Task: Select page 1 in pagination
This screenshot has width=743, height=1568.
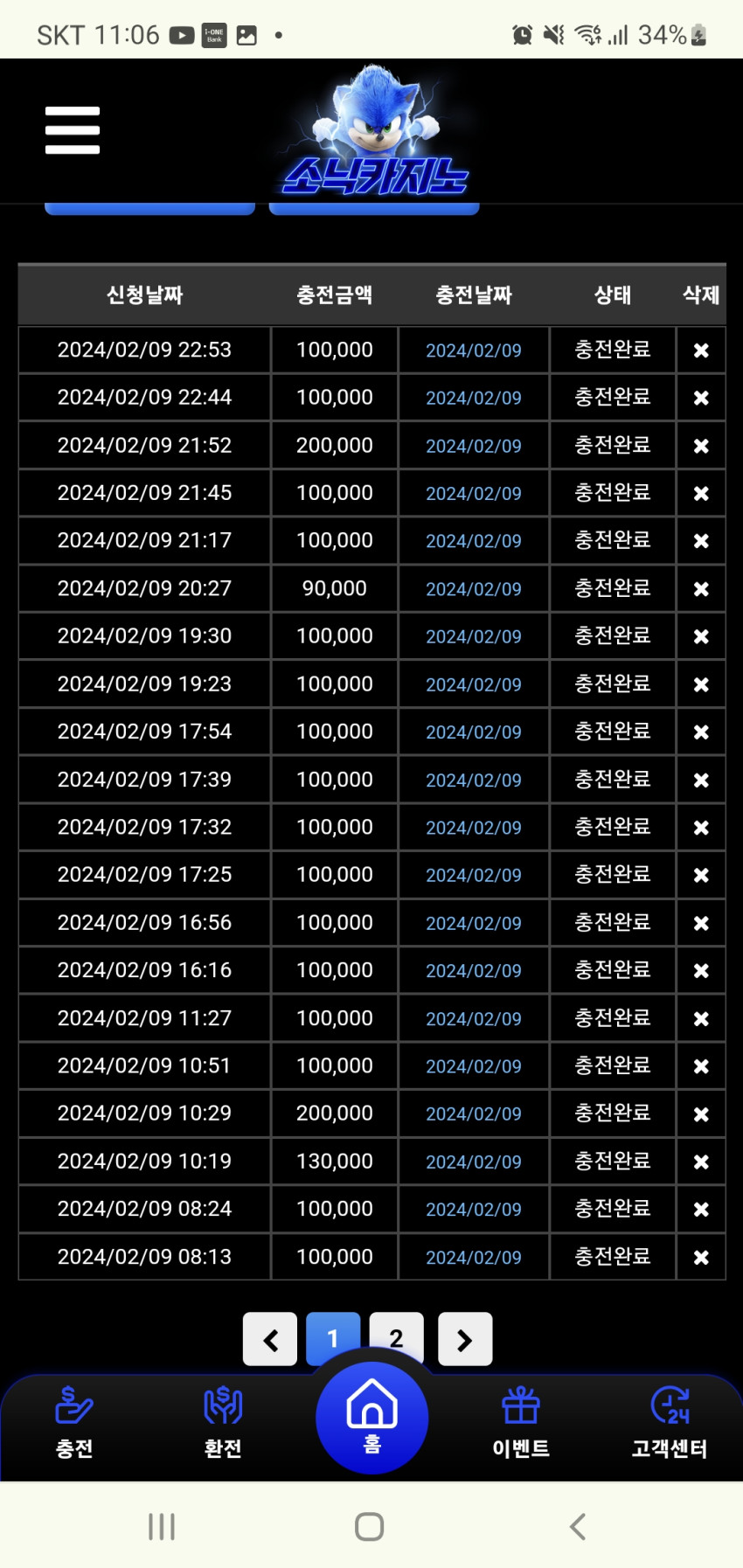Action: point(333,1337)
